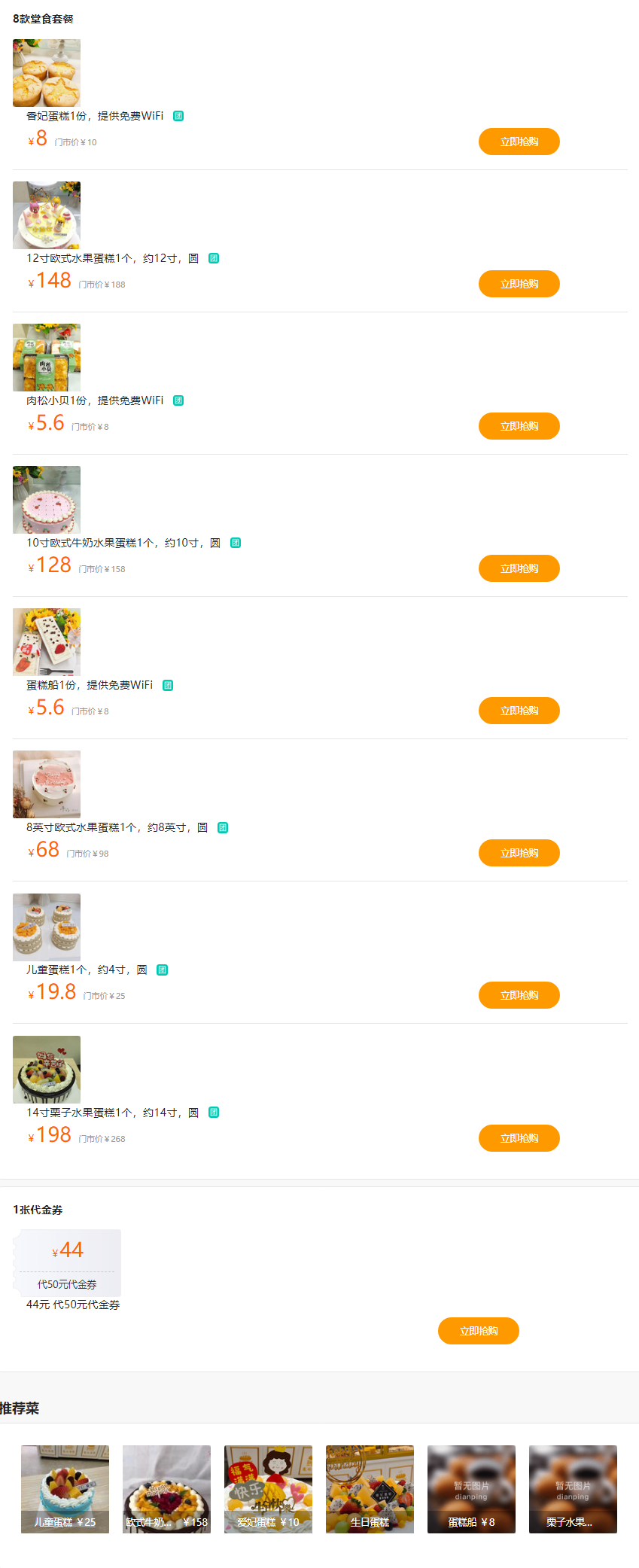This screenshot has height=1568, width=639.
Task: Buy the 香妃蛋糕 deal for ¥8
Action: (519, 142)
